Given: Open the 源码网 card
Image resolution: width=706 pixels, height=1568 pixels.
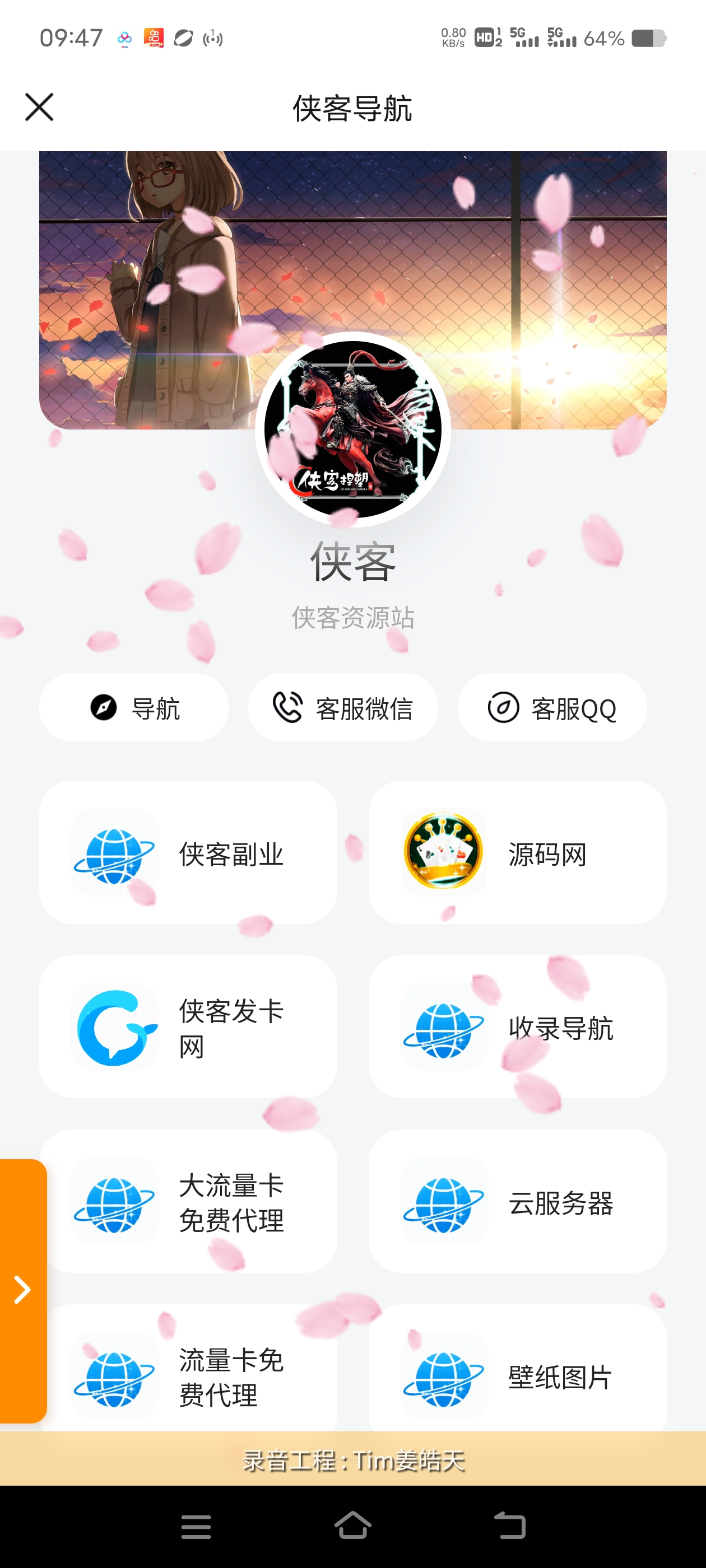Looking at the screenshot, I should [517, 852].
